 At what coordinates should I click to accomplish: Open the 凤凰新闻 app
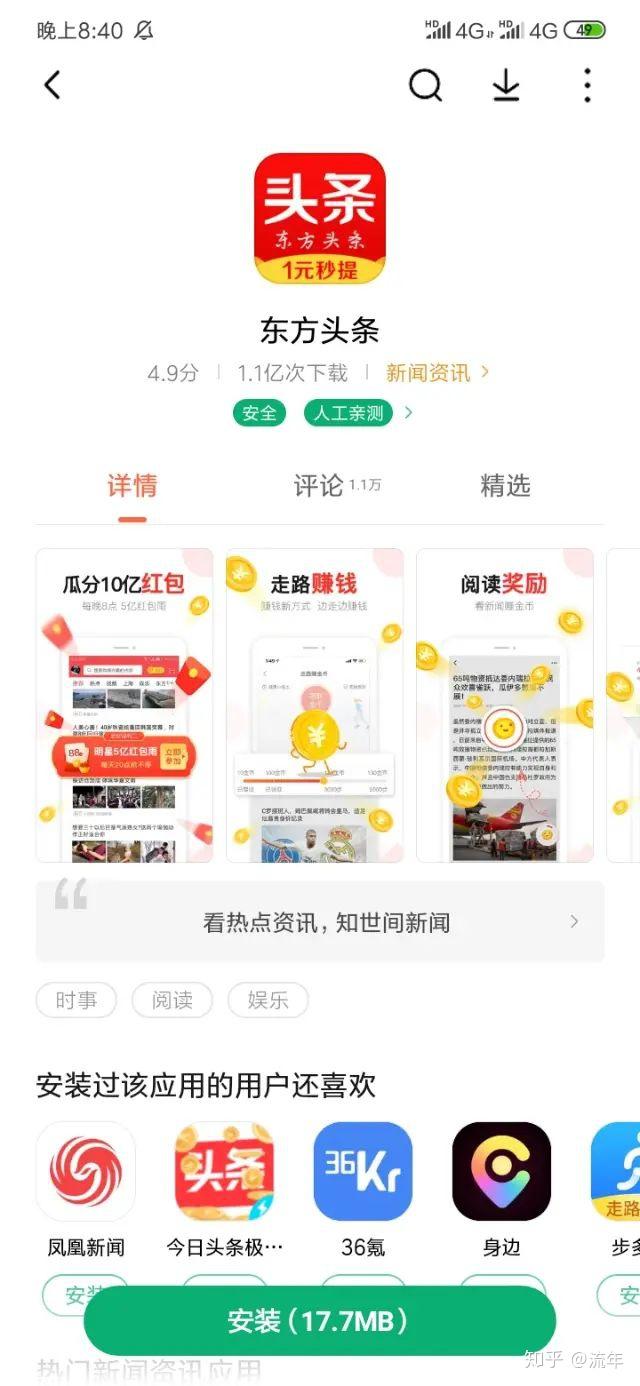(86, 1171)
